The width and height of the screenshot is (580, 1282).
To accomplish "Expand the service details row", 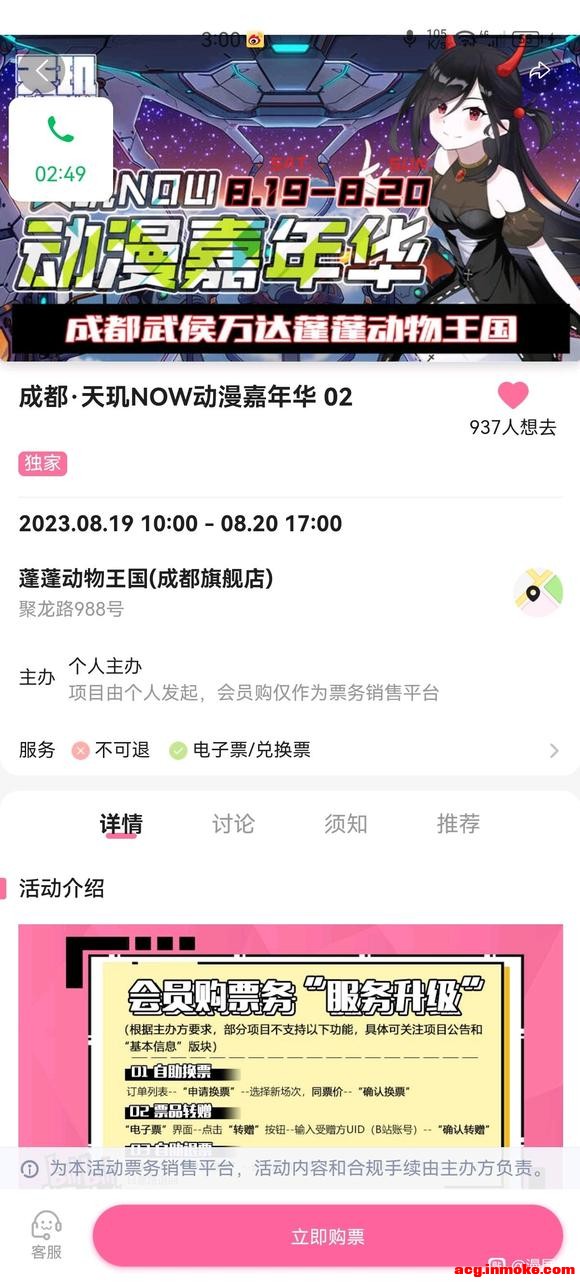I will click(290, 750).
